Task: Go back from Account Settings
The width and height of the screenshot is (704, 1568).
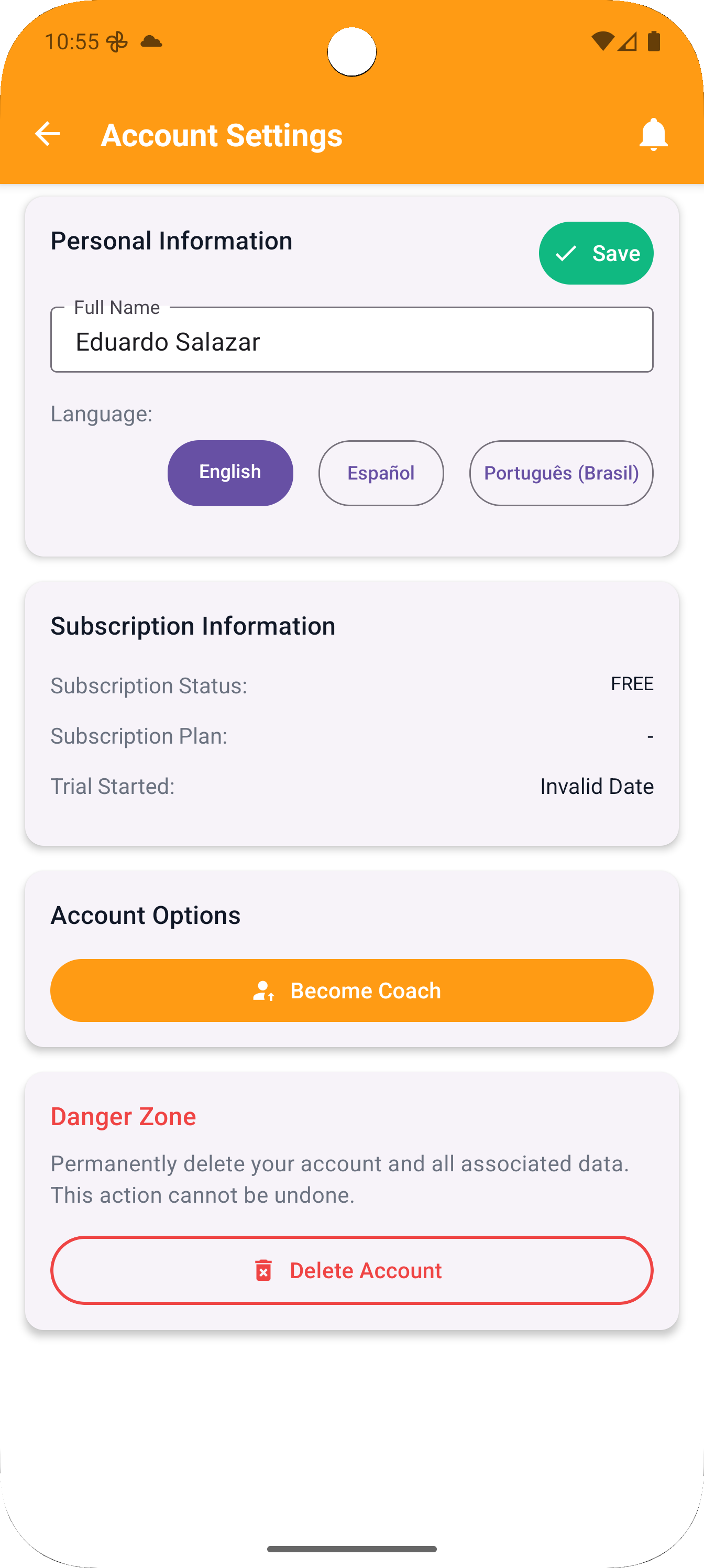Action: [48, 135]
